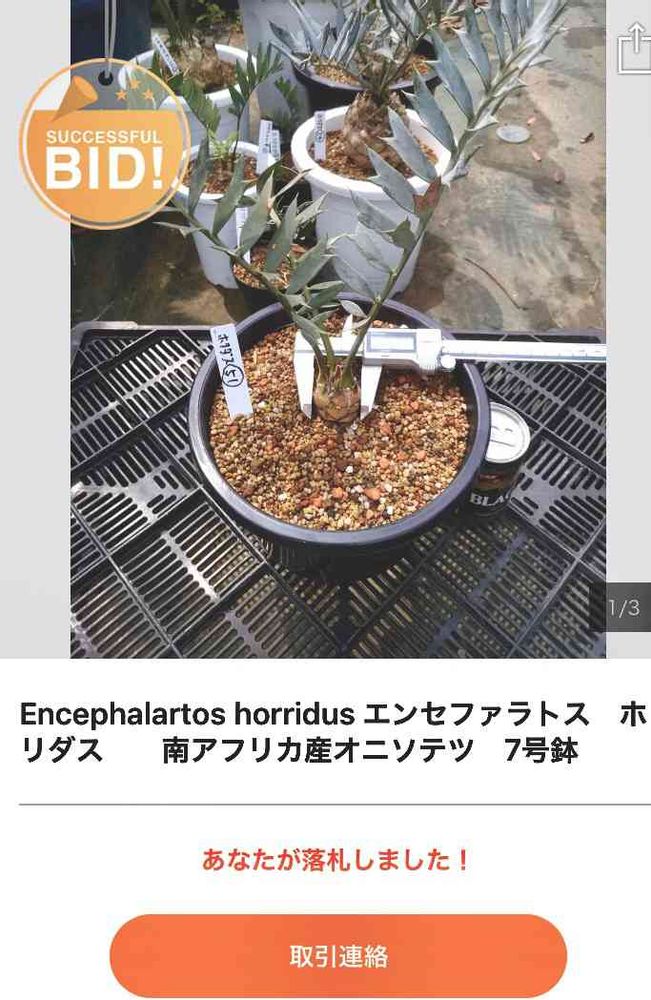Tap the share icon at top right

634,47
